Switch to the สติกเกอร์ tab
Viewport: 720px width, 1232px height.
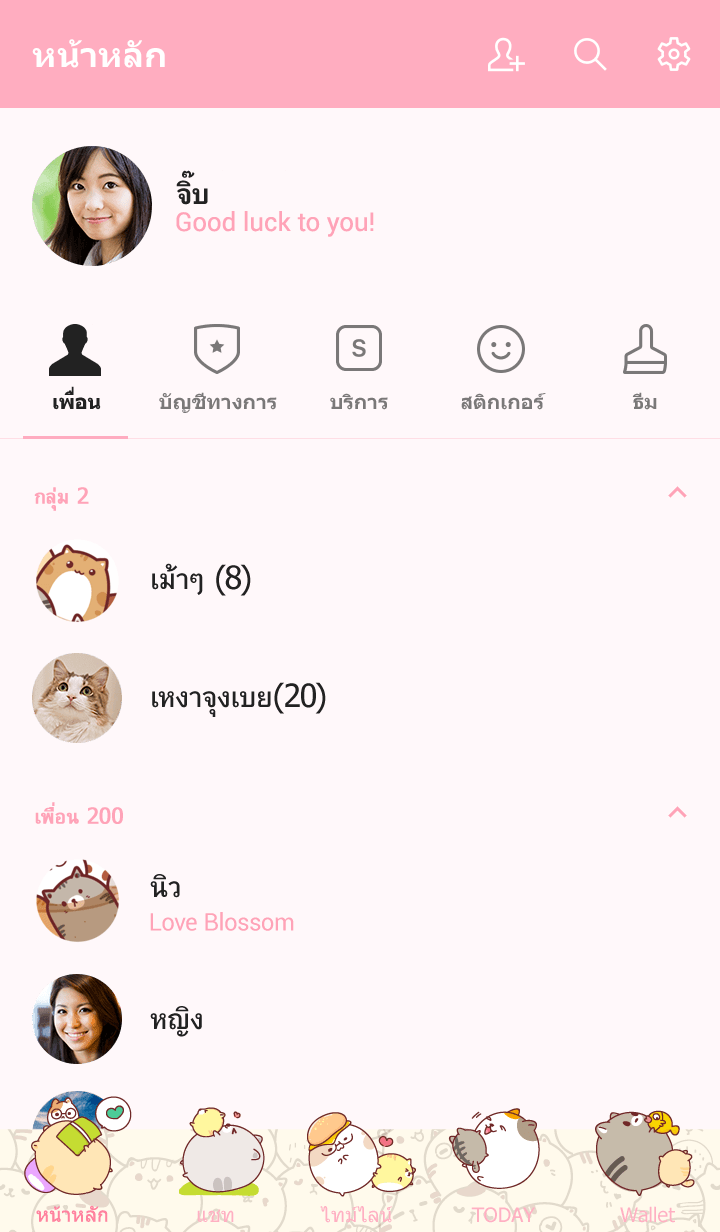[501, 370]
